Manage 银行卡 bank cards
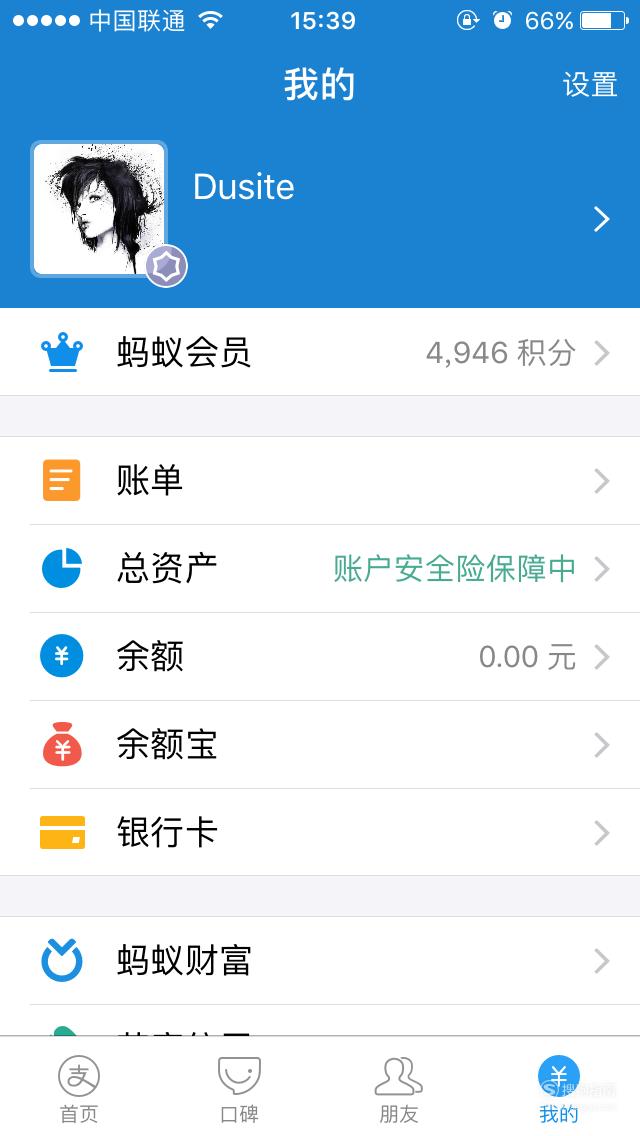The image size is (640, 1136). click(320, 832)
